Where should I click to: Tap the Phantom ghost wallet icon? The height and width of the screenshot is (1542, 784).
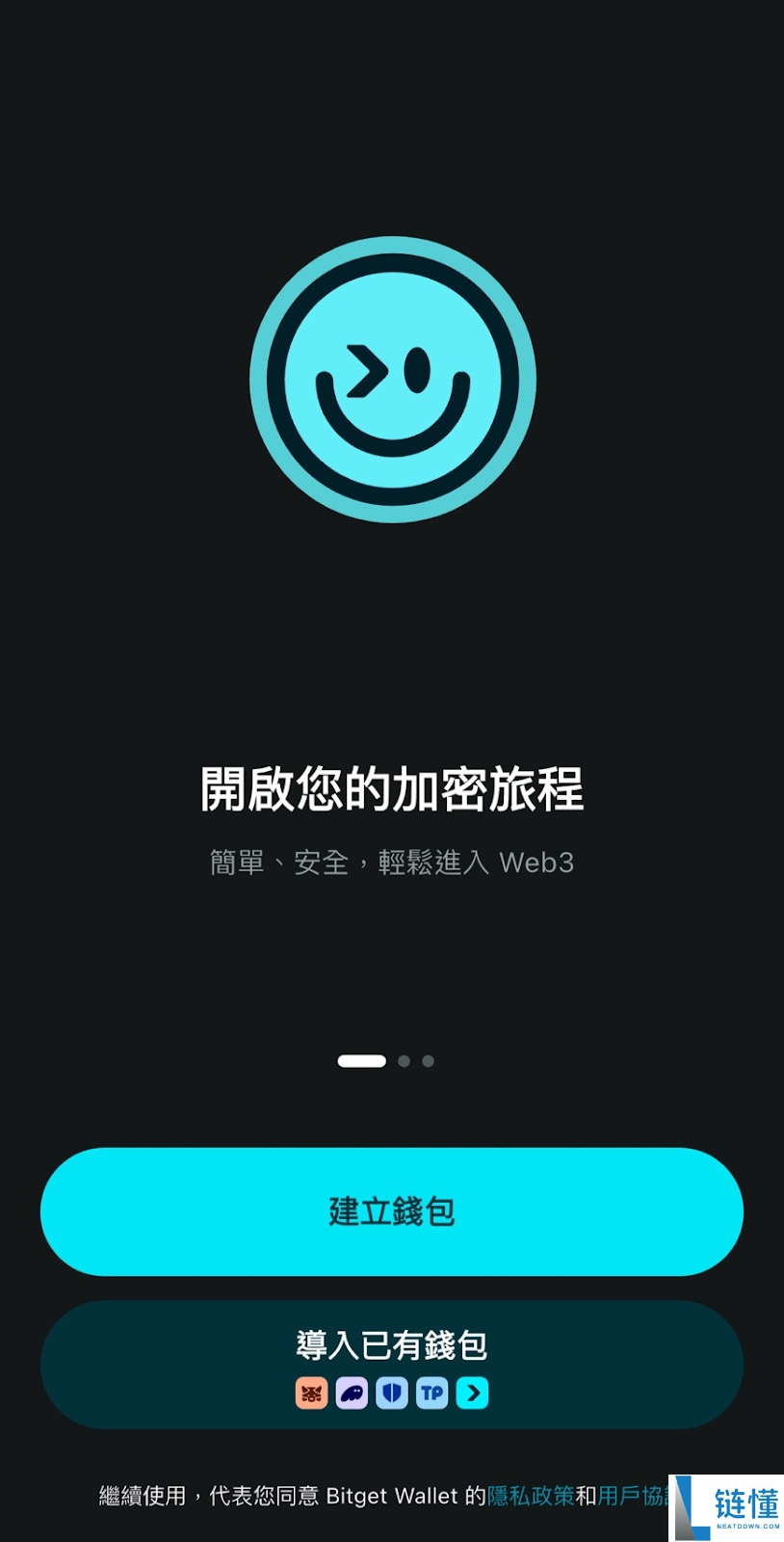point(351,1393)
